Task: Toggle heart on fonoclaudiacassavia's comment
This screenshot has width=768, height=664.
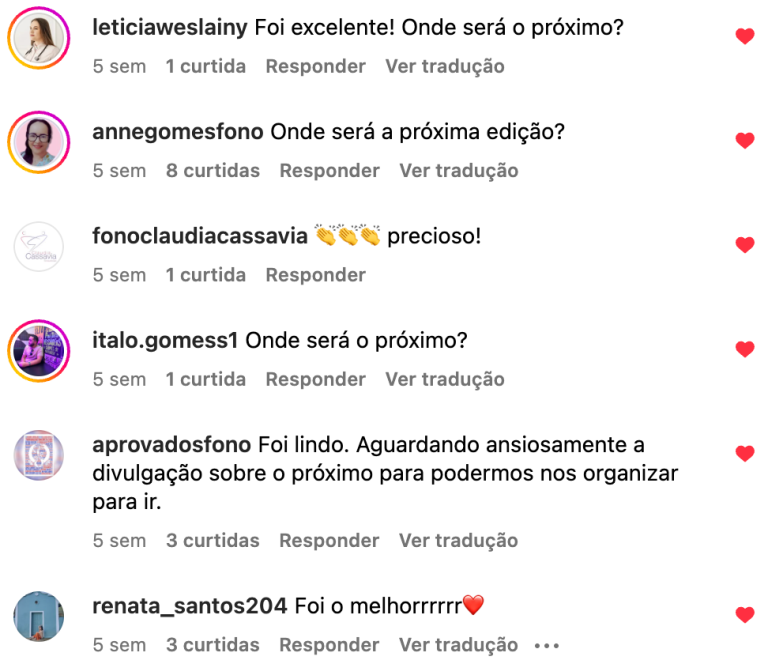Action: [x=744, y=245]
